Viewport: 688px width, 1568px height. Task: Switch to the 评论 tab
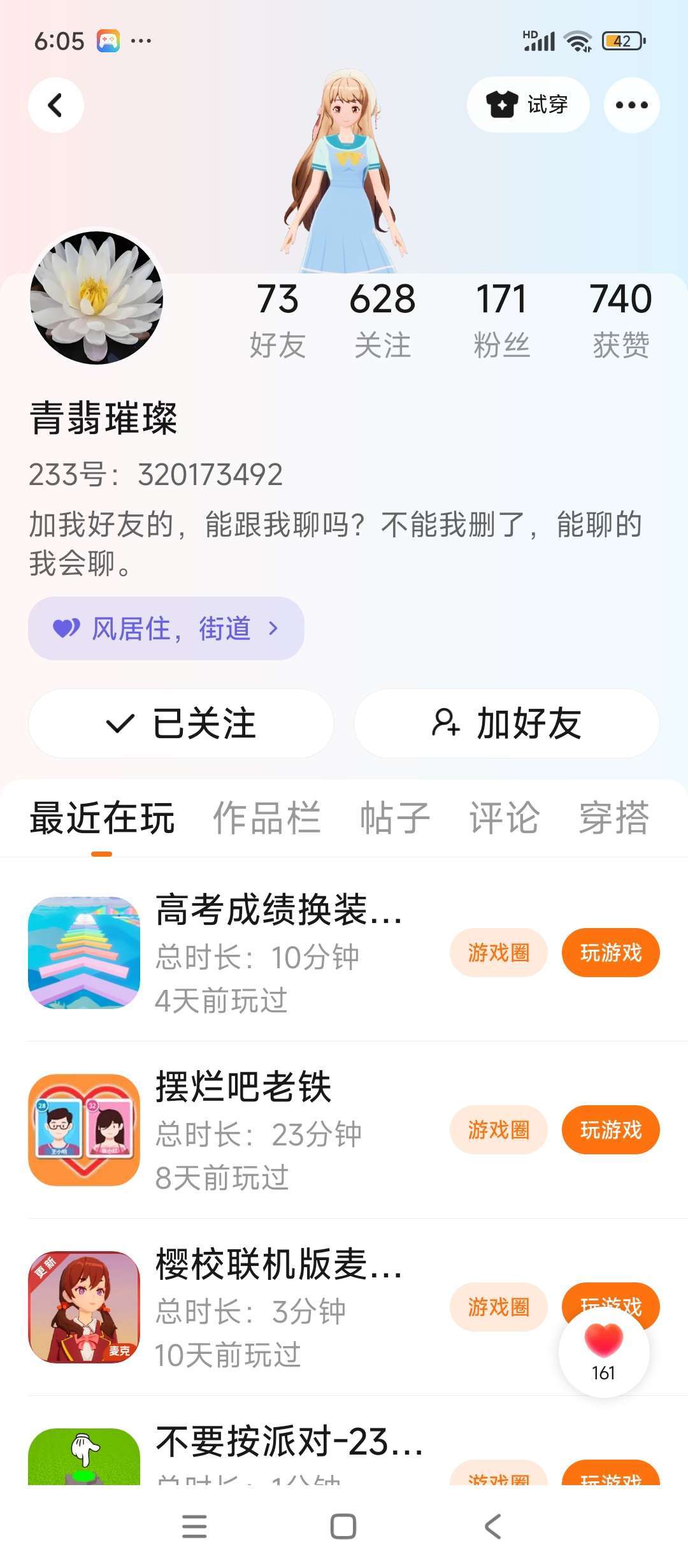(505, 818)
